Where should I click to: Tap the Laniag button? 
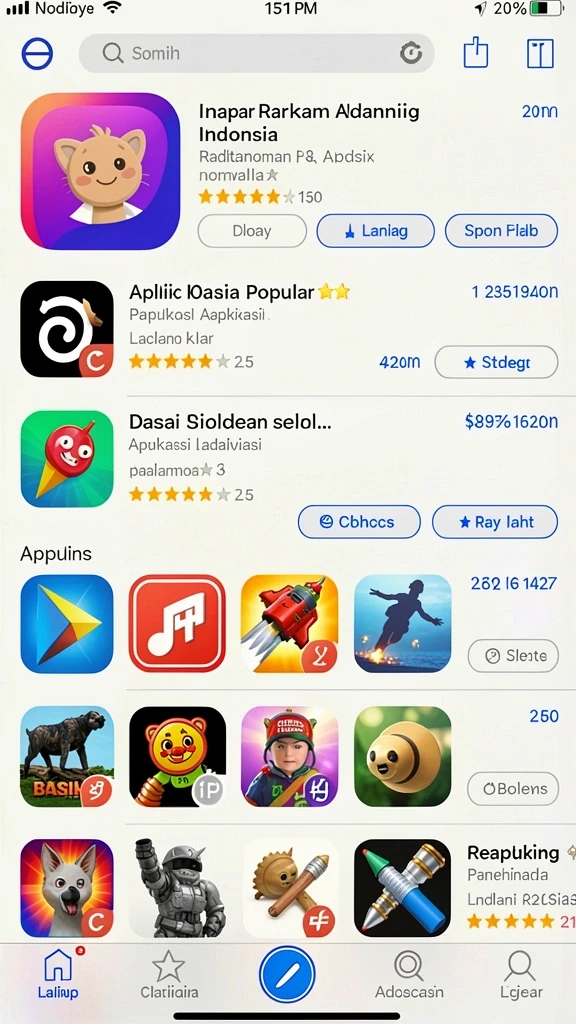point(376,231)
